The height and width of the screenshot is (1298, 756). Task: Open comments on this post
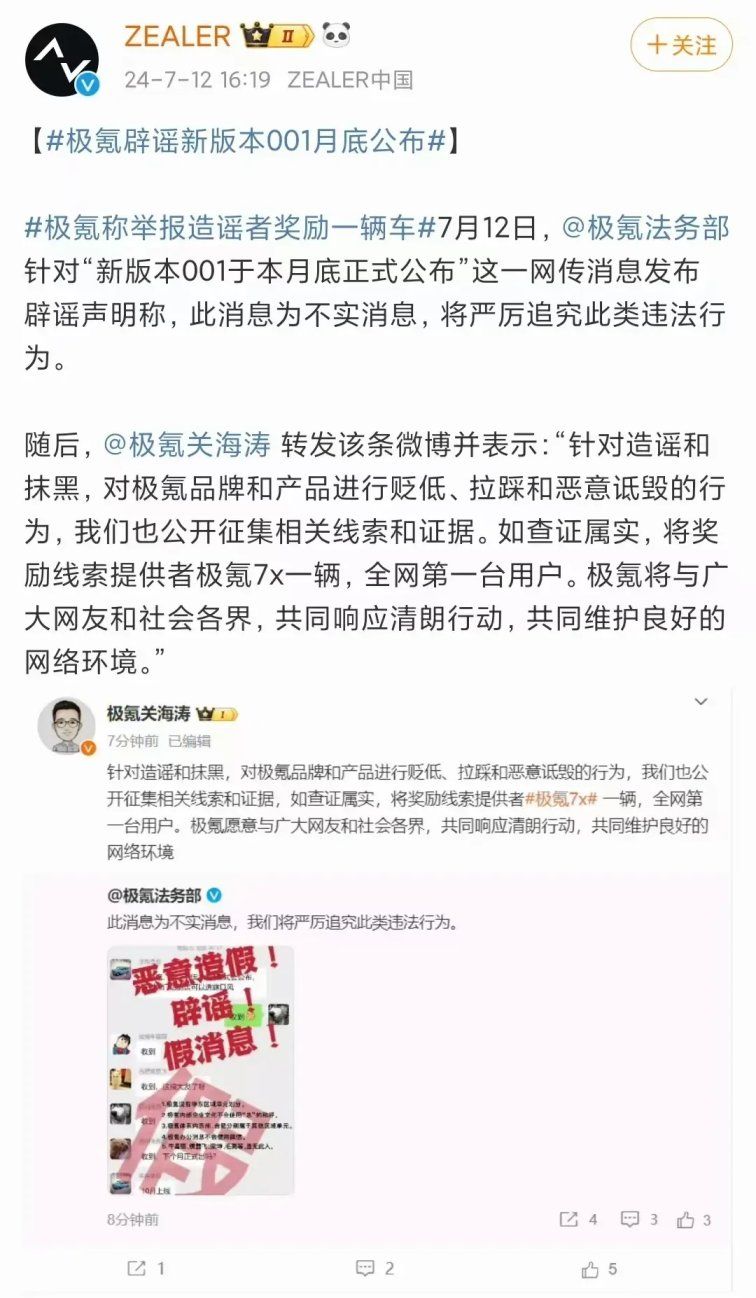[x=375, y=1268]
